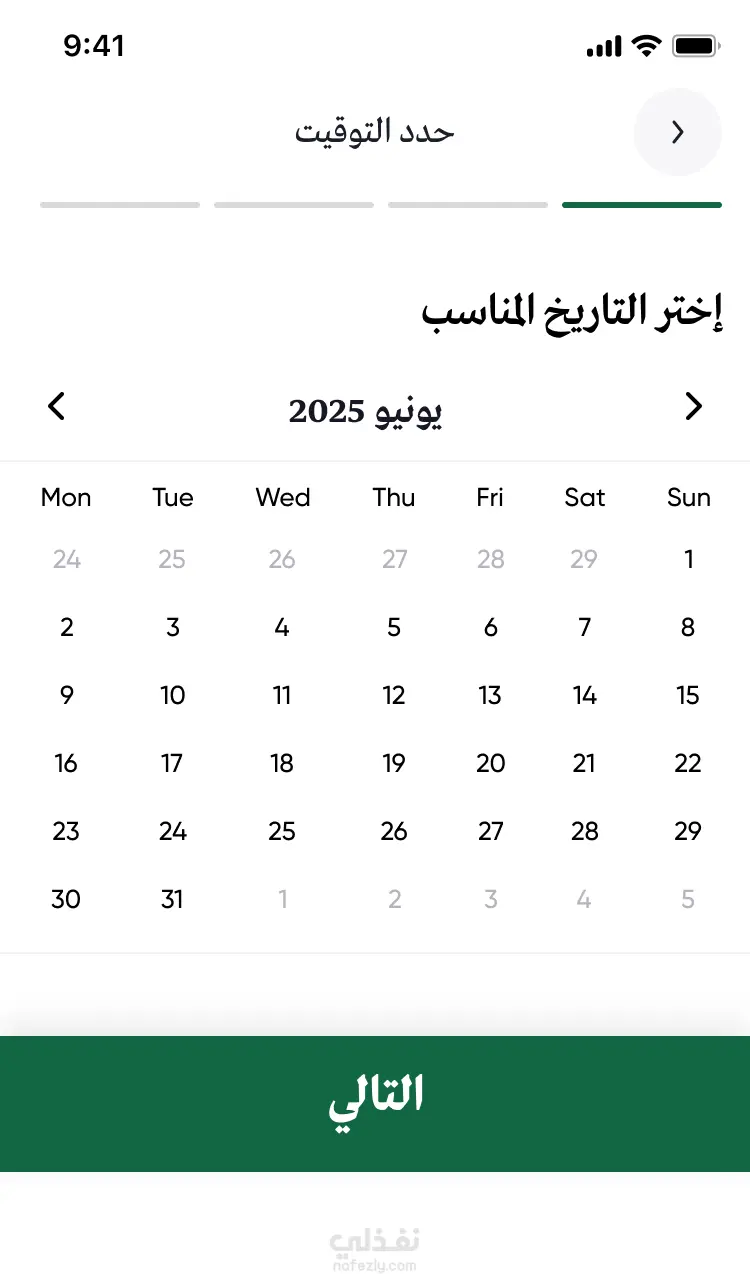This screenshot has width=750, height=1274.
Task: Tap the green التالي button
Action: click(375, 1103)
